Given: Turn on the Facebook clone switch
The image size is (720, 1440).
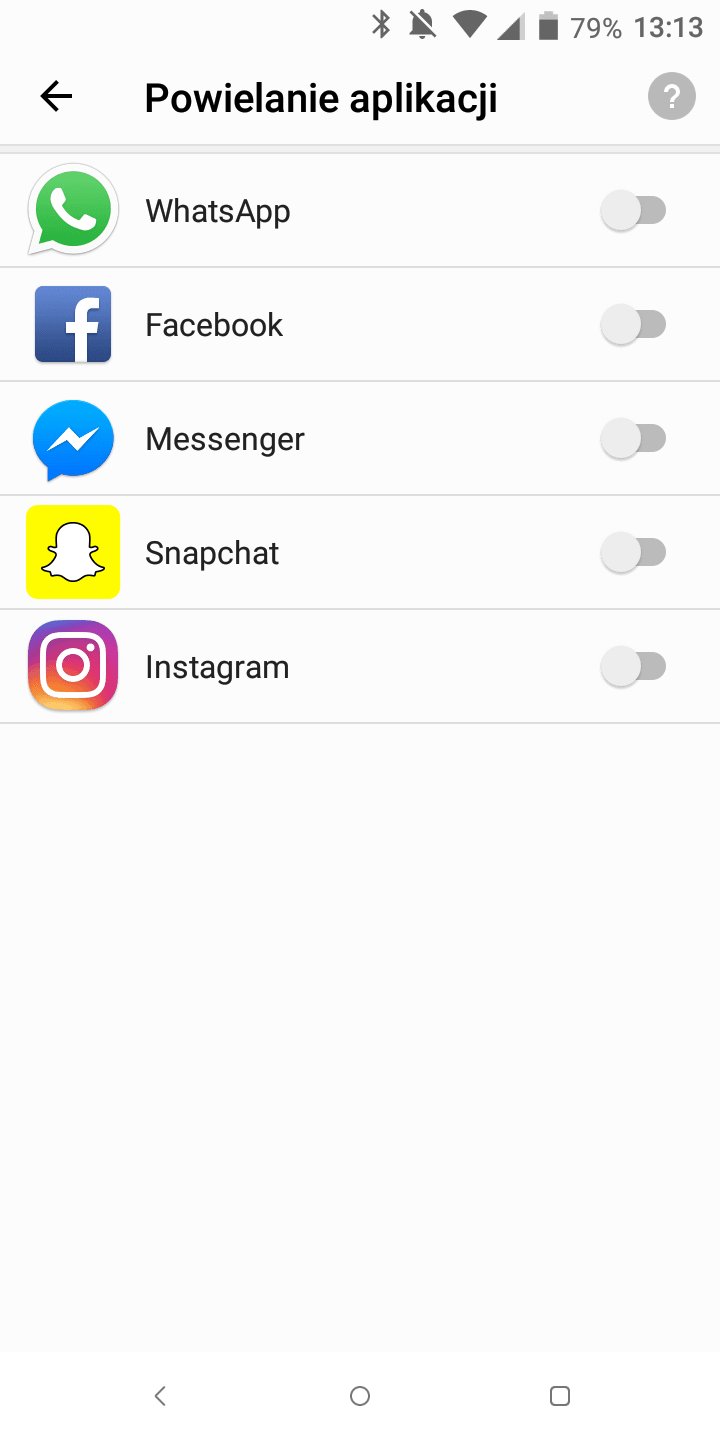Looking at the screenshot, I should click(x=633, y=325).
